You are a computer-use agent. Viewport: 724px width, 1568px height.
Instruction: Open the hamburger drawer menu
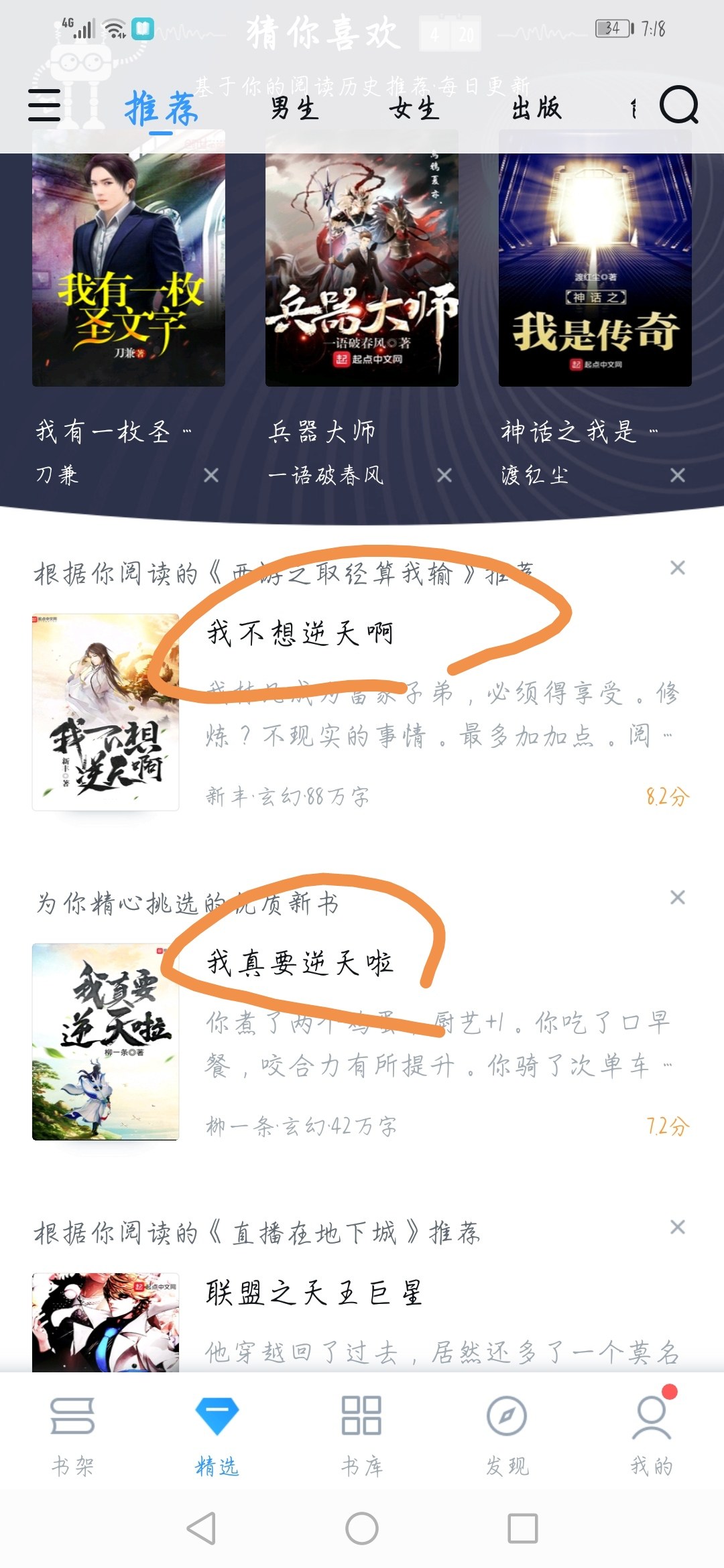(44, 106)
